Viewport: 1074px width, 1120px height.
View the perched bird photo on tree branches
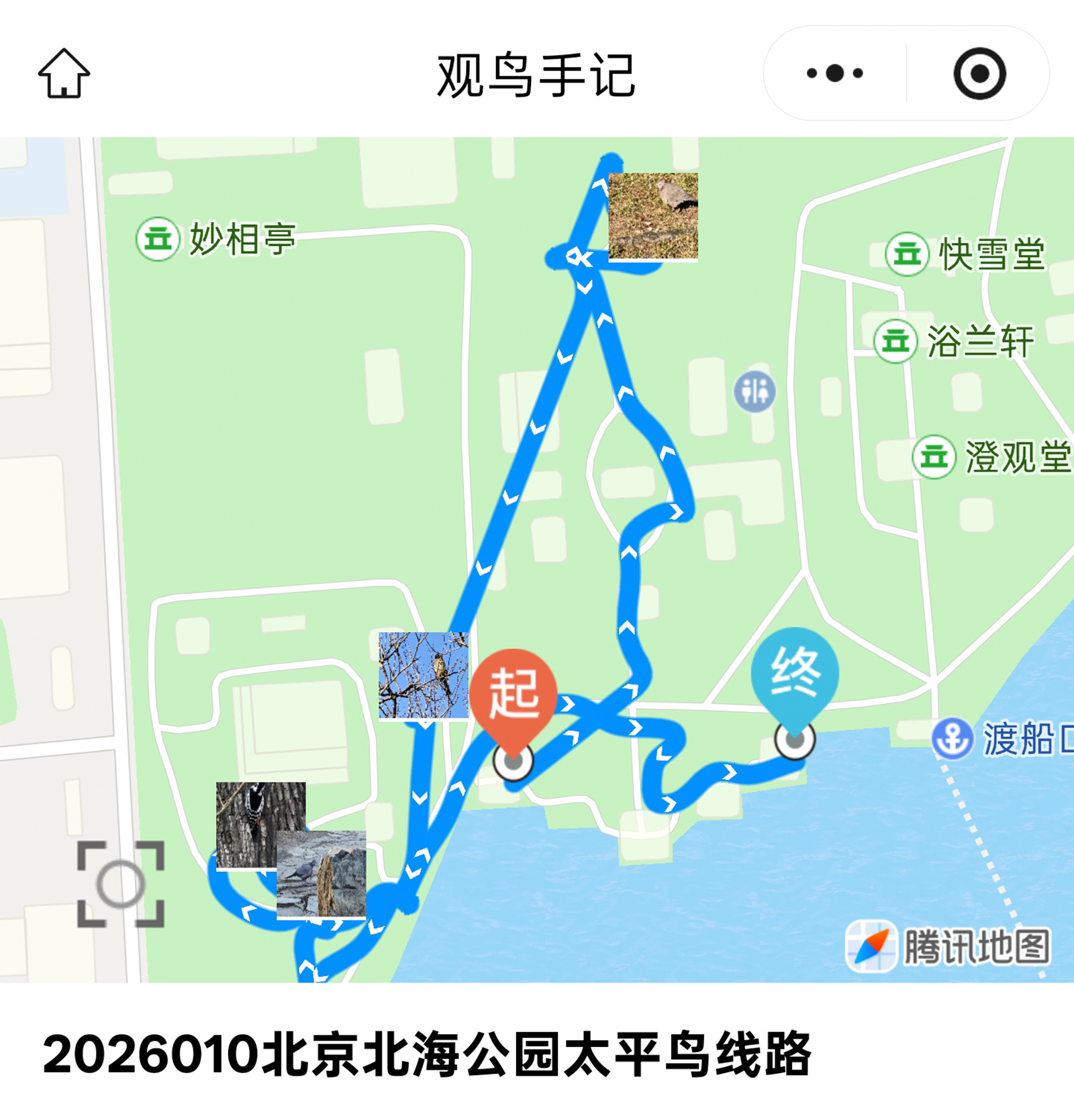[x=423, y=675]
